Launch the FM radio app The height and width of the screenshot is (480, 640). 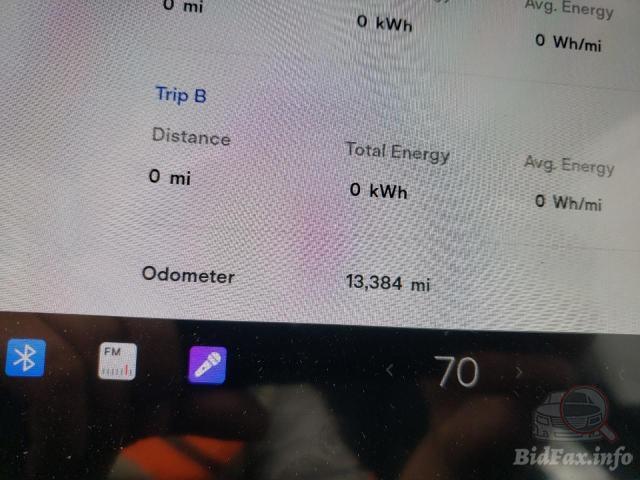click(x=117, y=361)
